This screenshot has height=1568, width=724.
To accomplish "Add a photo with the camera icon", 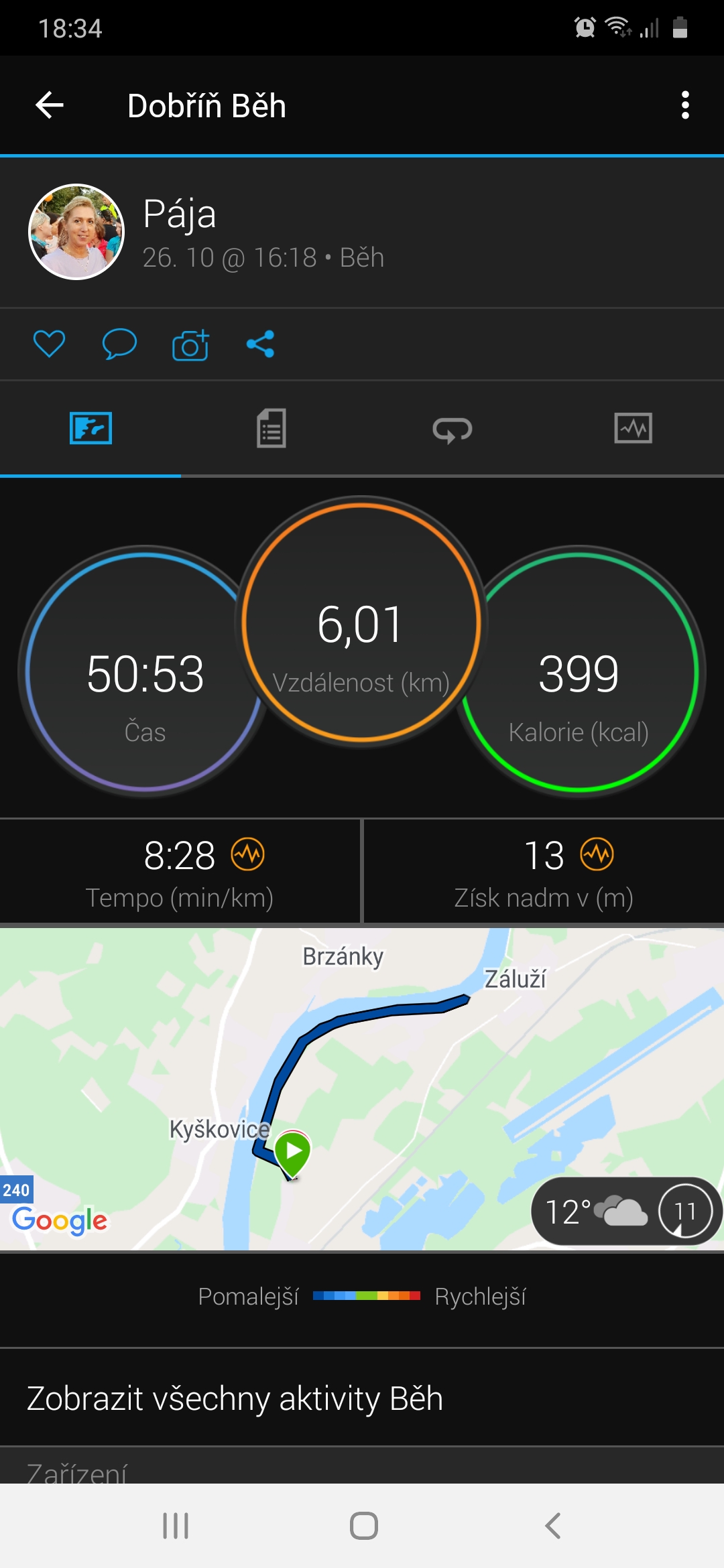I will click(190, 344).
